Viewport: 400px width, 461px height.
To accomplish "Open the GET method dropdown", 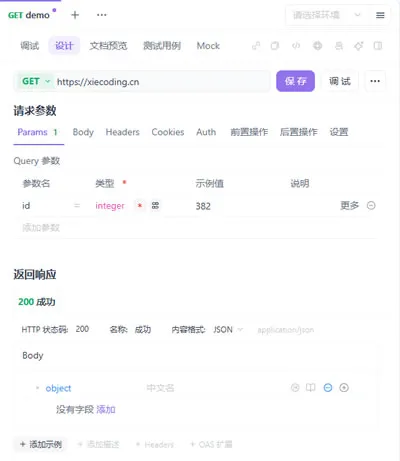I will point(36,81).
